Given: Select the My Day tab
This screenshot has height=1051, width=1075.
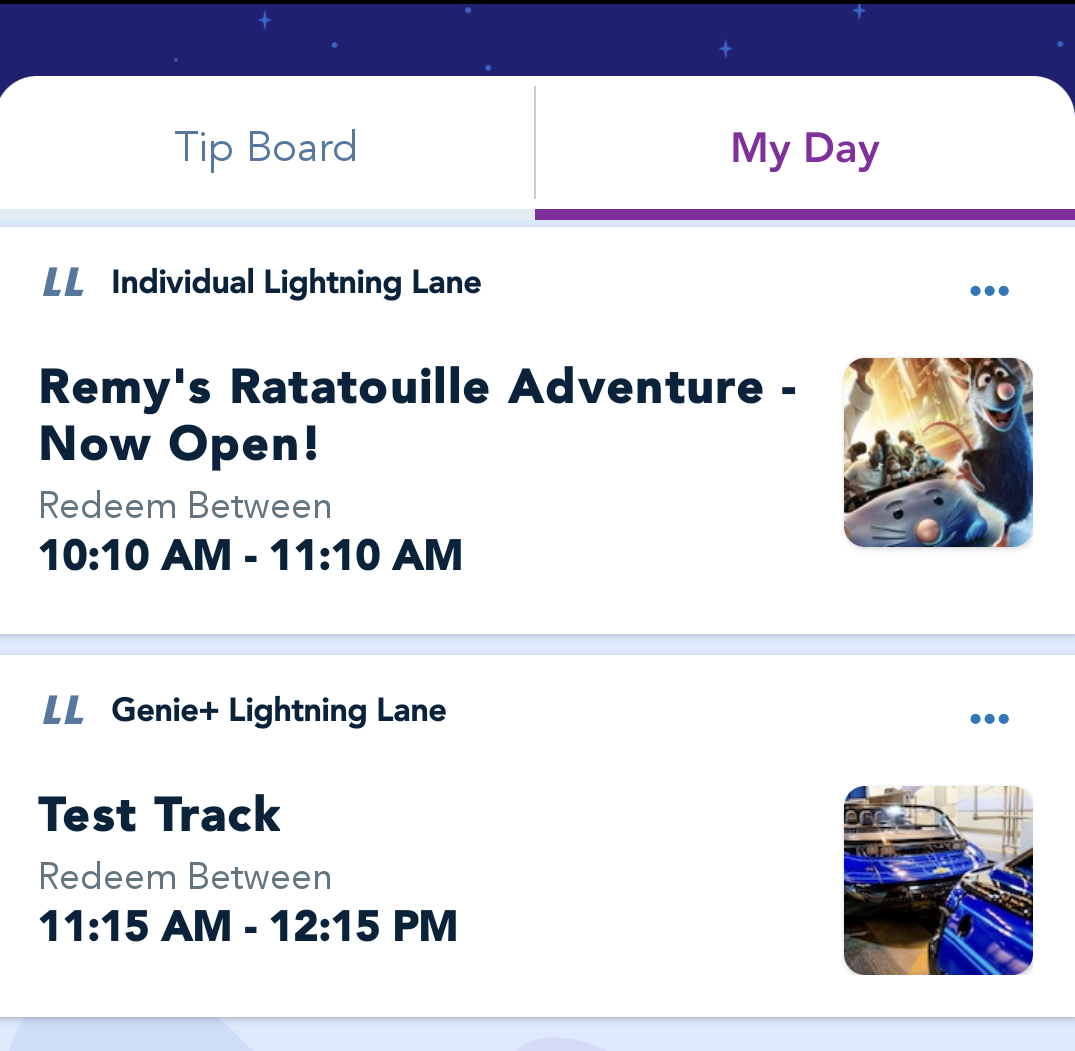Looking at the screenshot, I should [805, 148].
